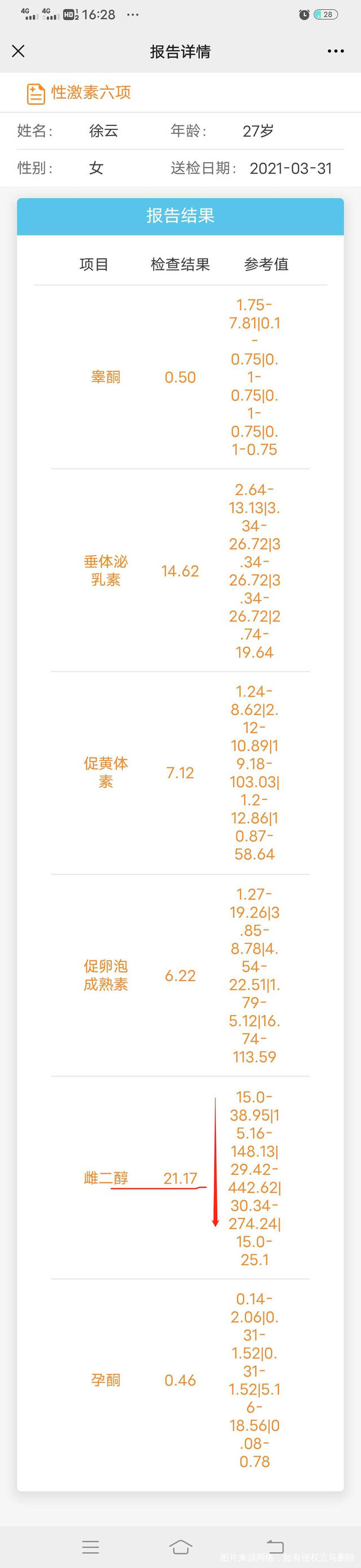Tap the system back button
361x1568 pixels.
tap(275, 1547)
